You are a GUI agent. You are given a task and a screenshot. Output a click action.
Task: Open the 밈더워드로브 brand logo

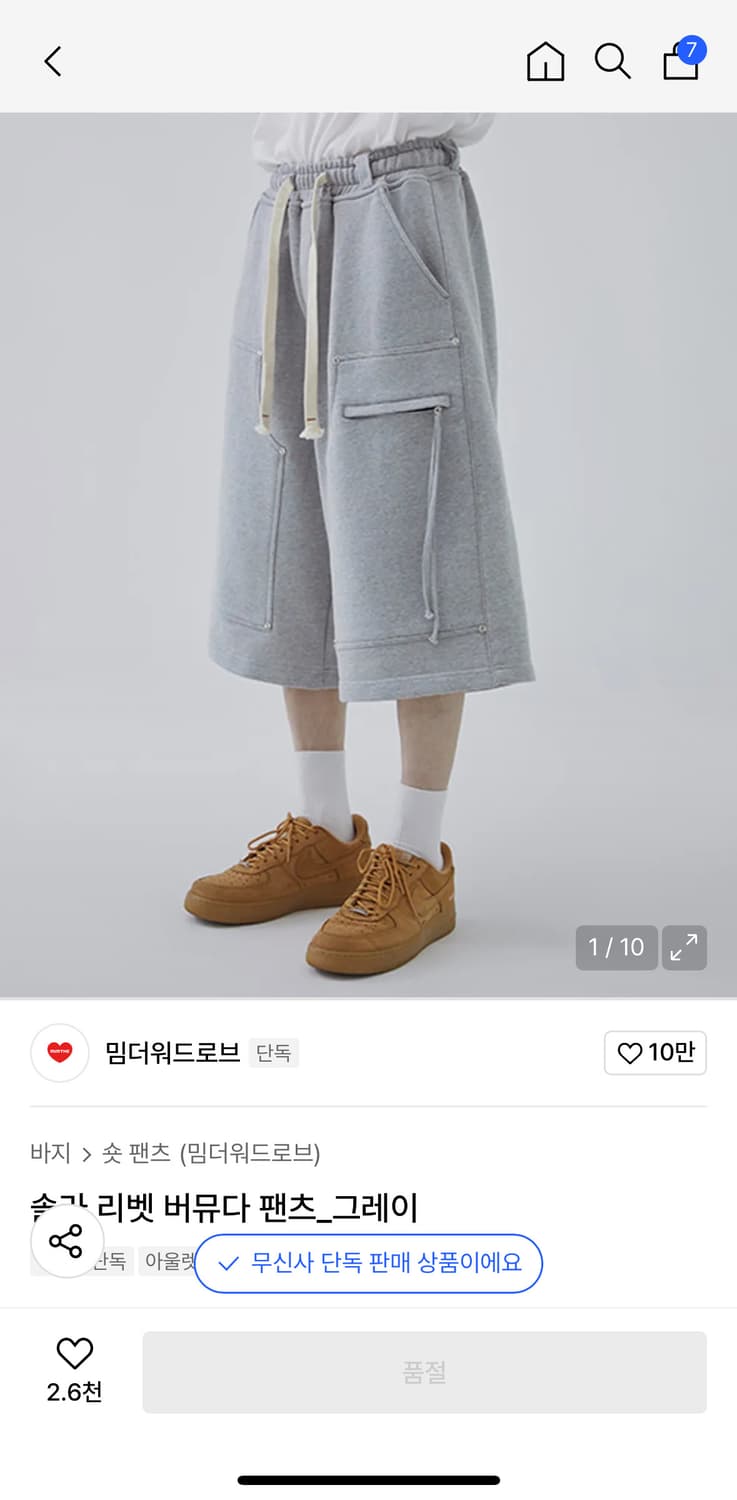(x=59, y=1053)
